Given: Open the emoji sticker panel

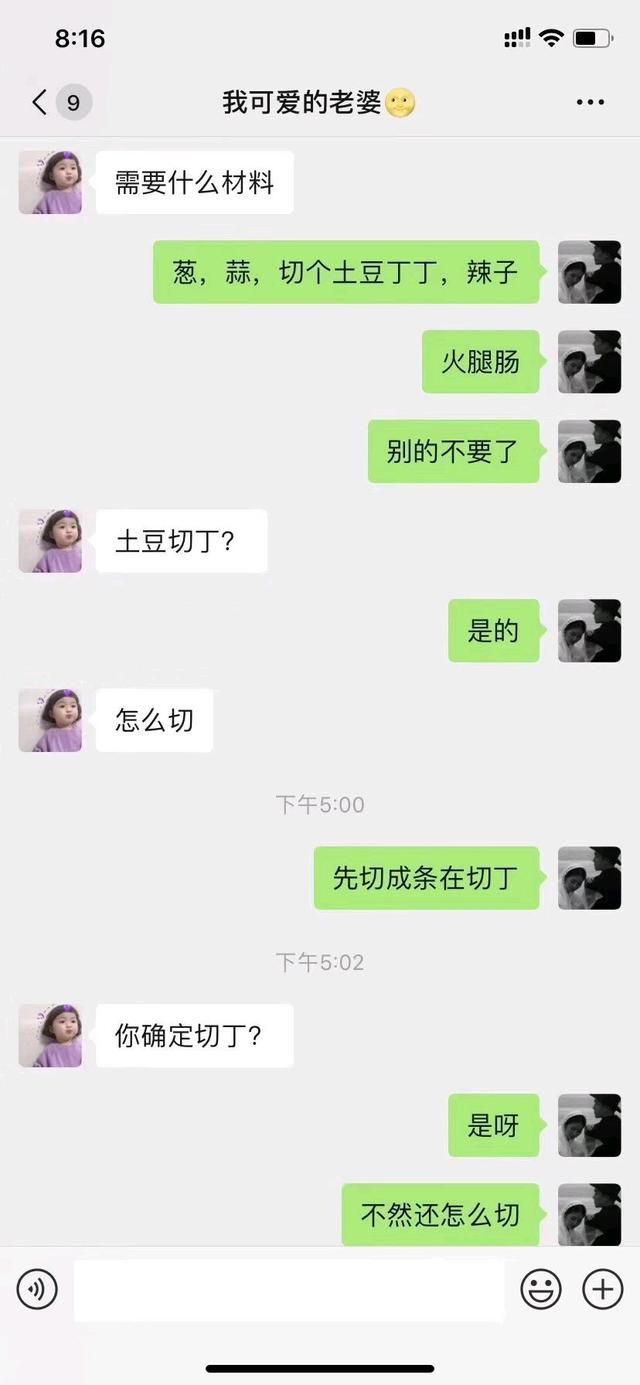Looking at the screenshot, I should (x=541, y=1290).
